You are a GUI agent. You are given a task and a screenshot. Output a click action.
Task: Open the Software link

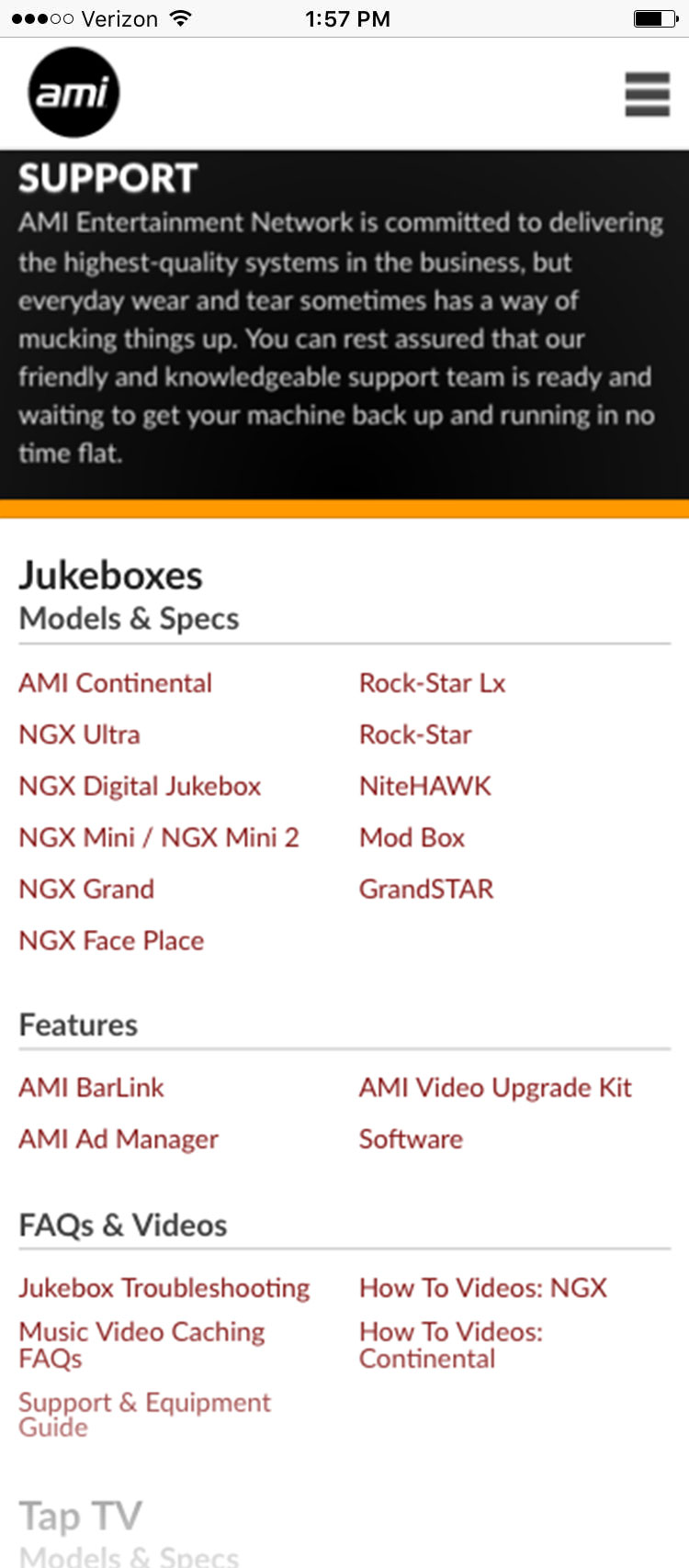[x=412, y=1138]
